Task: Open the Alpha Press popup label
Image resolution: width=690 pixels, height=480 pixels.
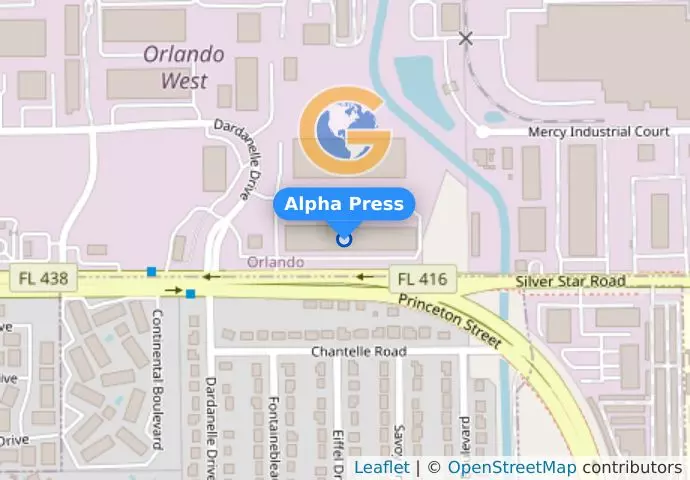Action: pos(344,204)
